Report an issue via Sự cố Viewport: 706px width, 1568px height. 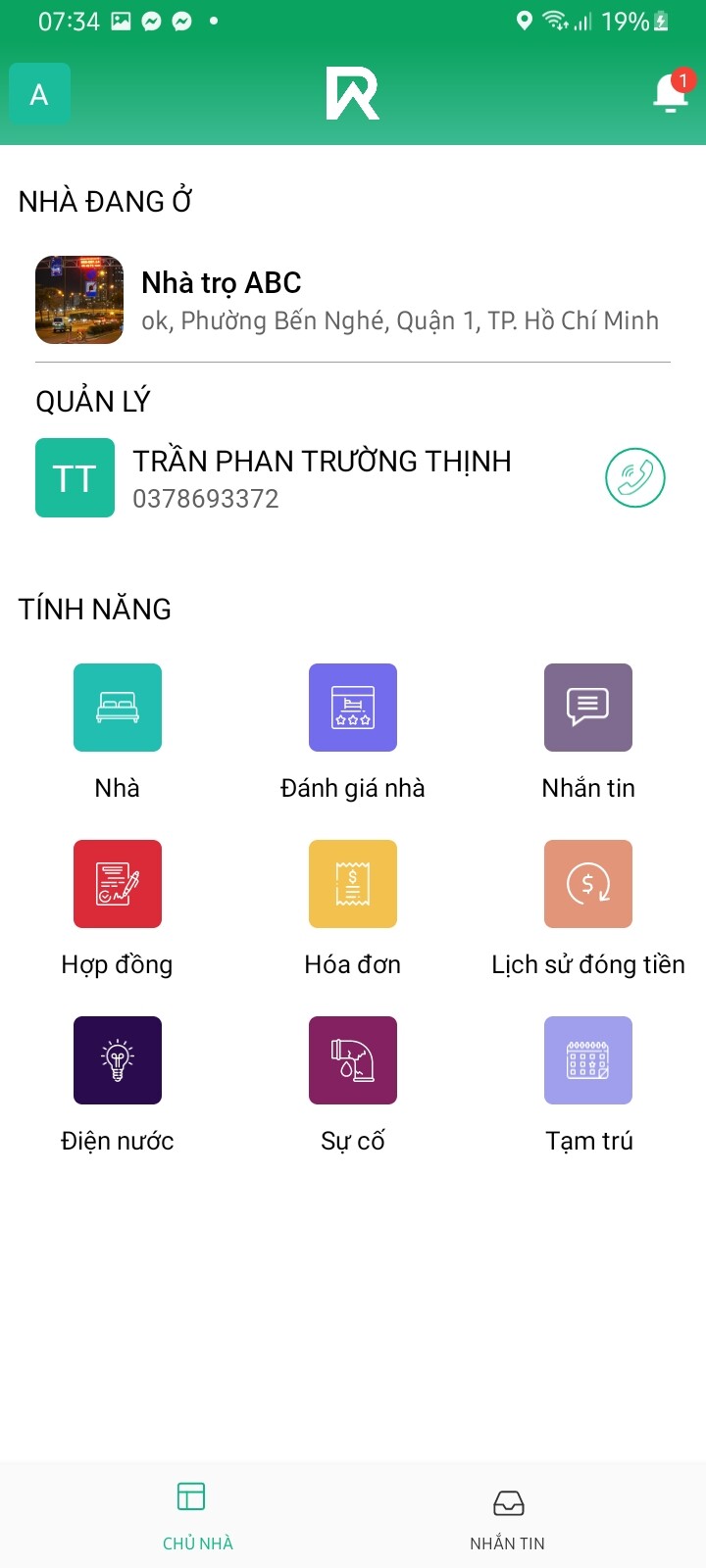353,1060
